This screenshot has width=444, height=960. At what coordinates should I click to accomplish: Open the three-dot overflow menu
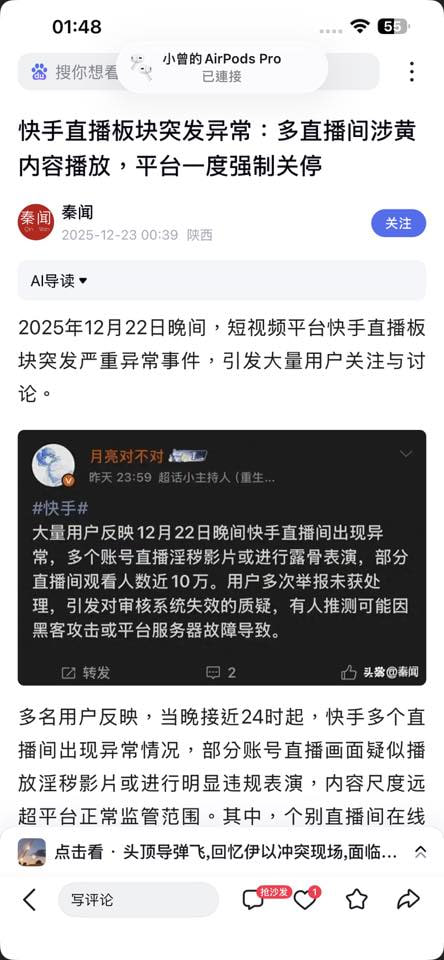(x=412, y=72)
